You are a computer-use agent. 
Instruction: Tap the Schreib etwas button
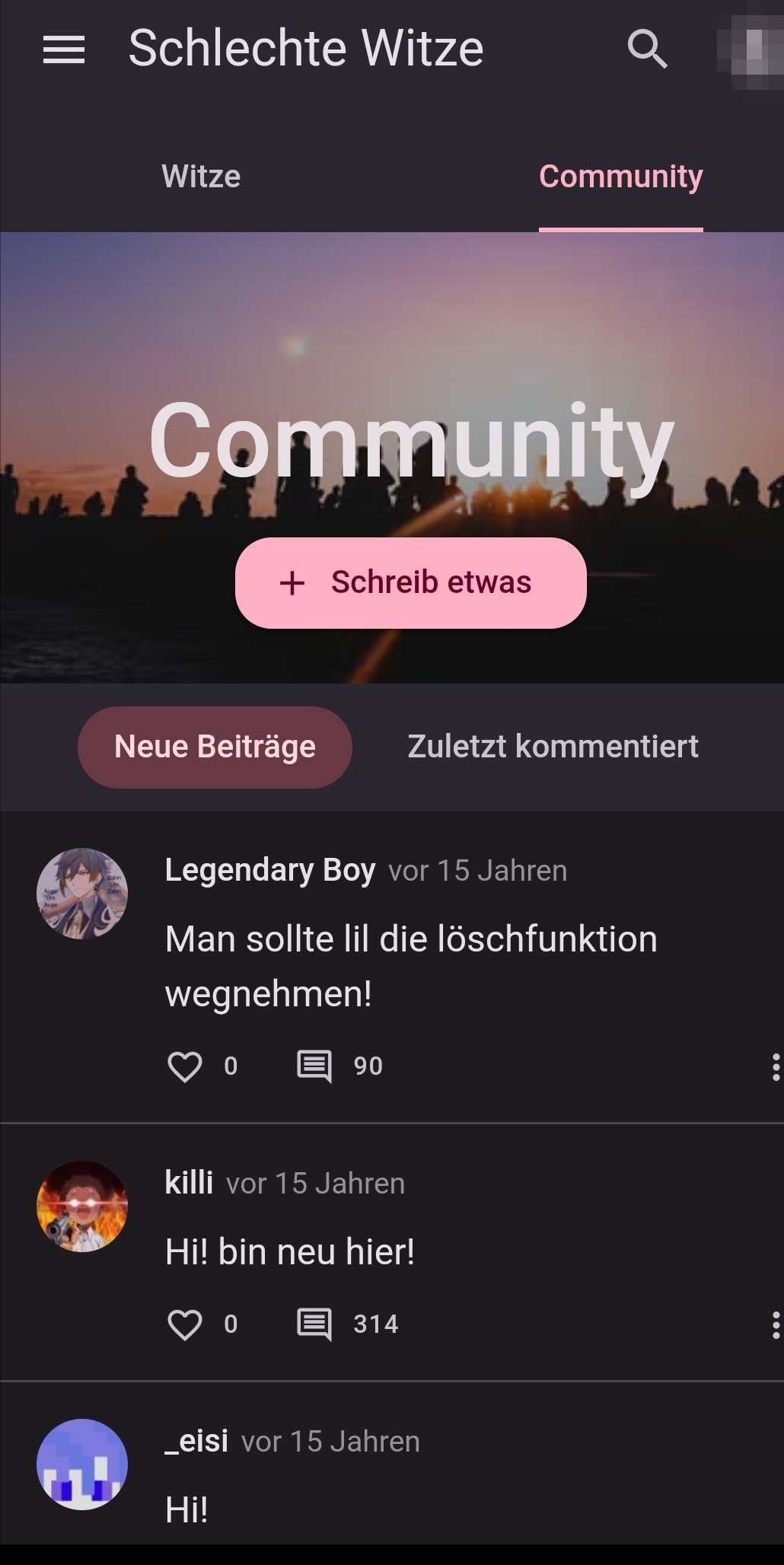click(411, 583)
